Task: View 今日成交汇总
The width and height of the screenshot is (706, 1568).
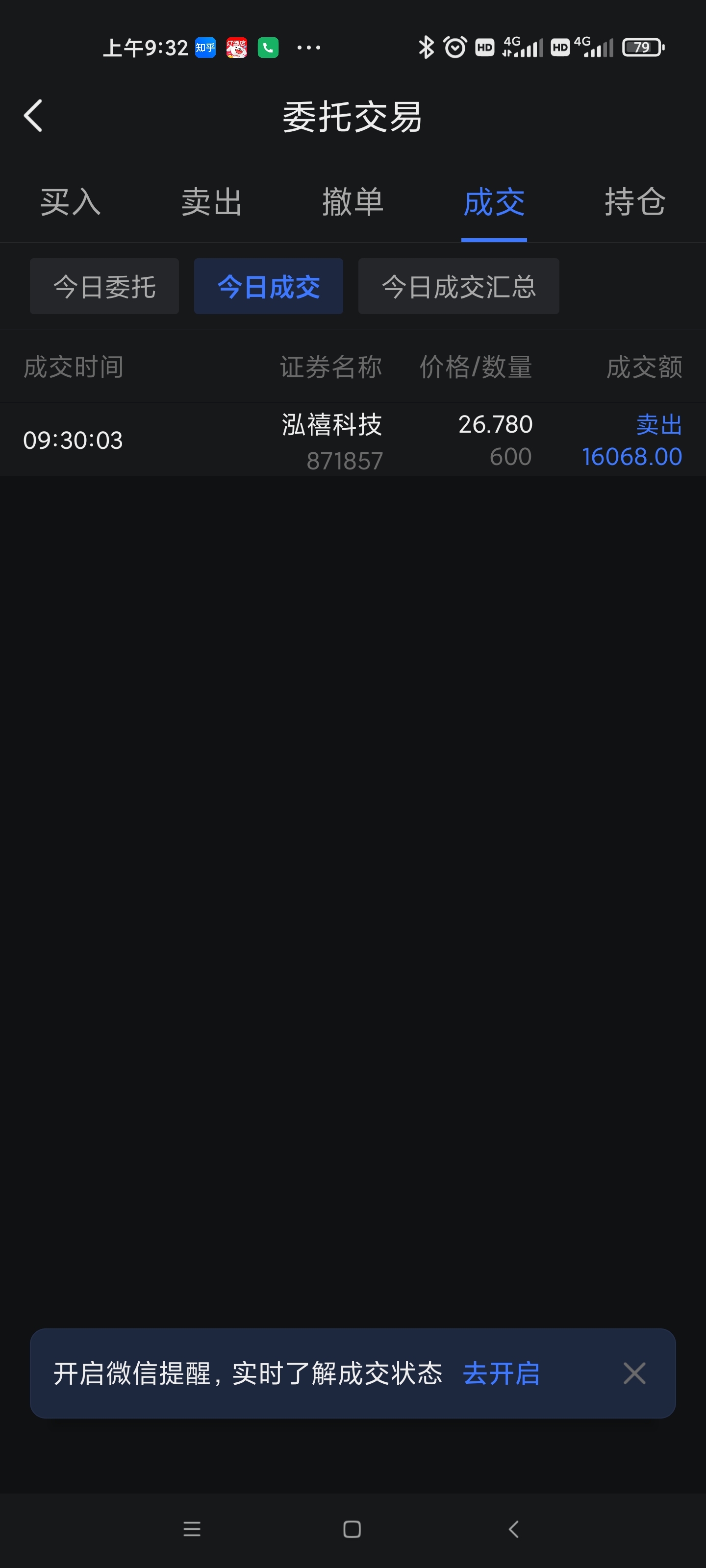Action: pos(459,286)
